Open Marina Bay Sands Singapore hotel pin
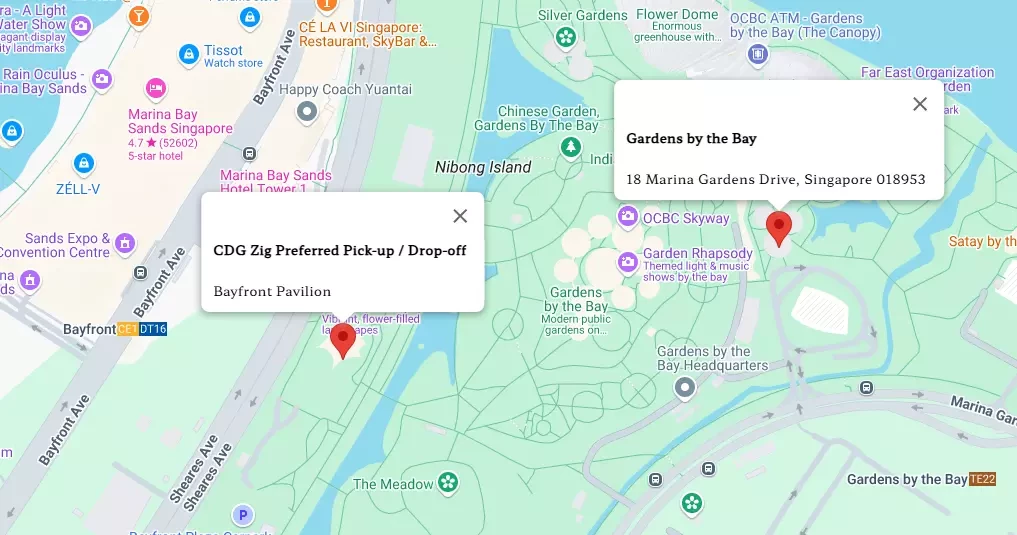This screenshot has height=535, width=1017. [155, 90]
